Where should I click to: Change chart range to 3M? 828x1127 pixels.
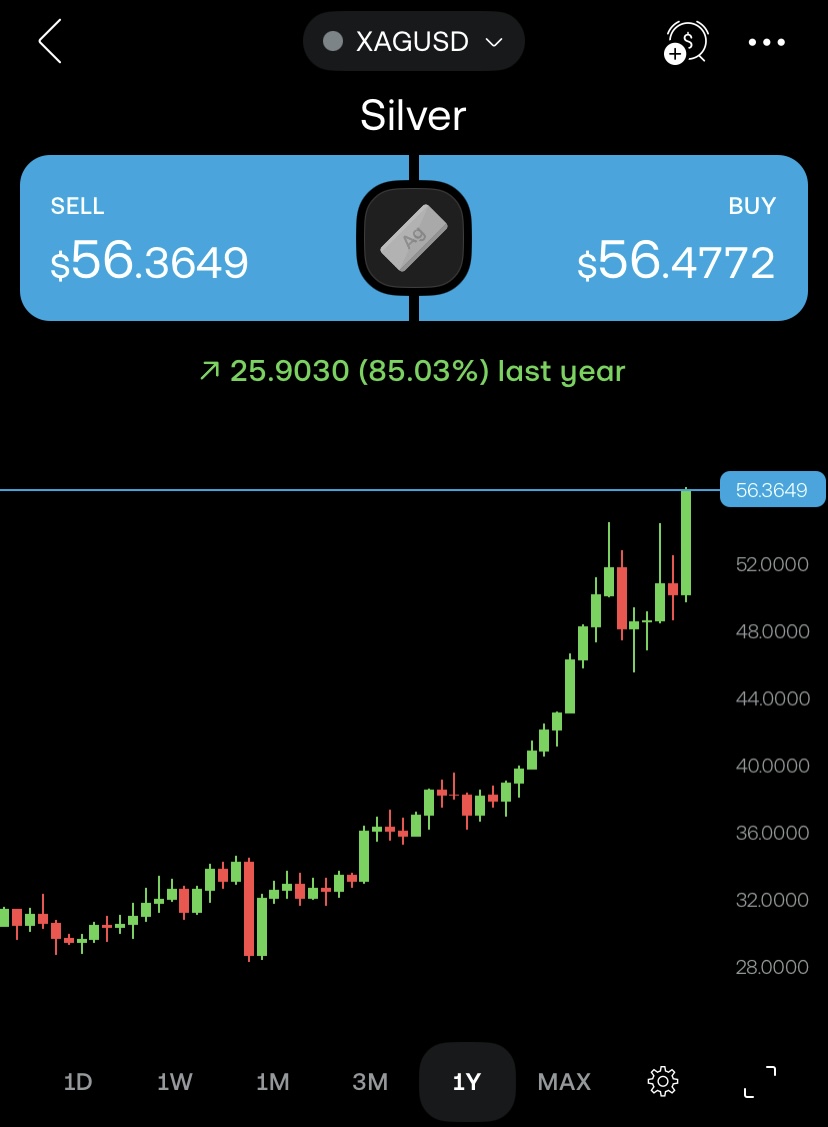[370, 1082]
